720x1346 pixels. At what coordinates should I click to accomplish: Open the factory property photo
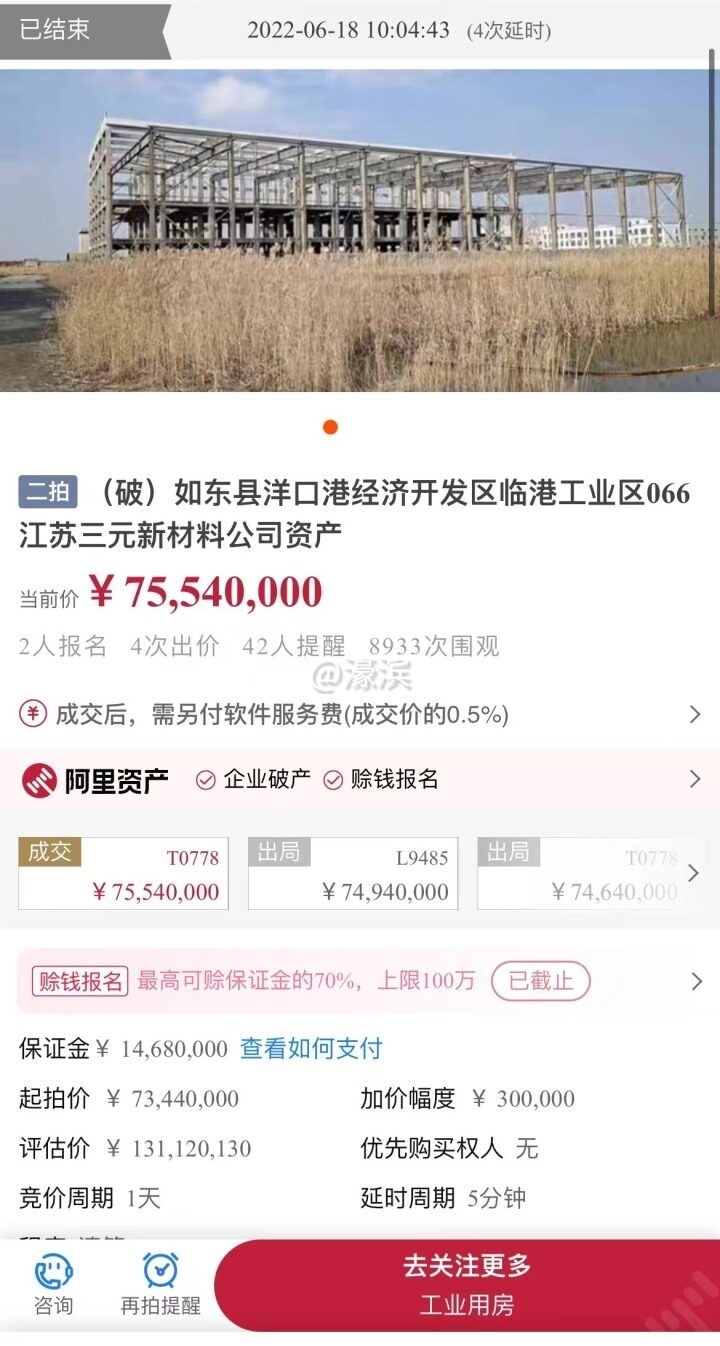click(360, 230)
